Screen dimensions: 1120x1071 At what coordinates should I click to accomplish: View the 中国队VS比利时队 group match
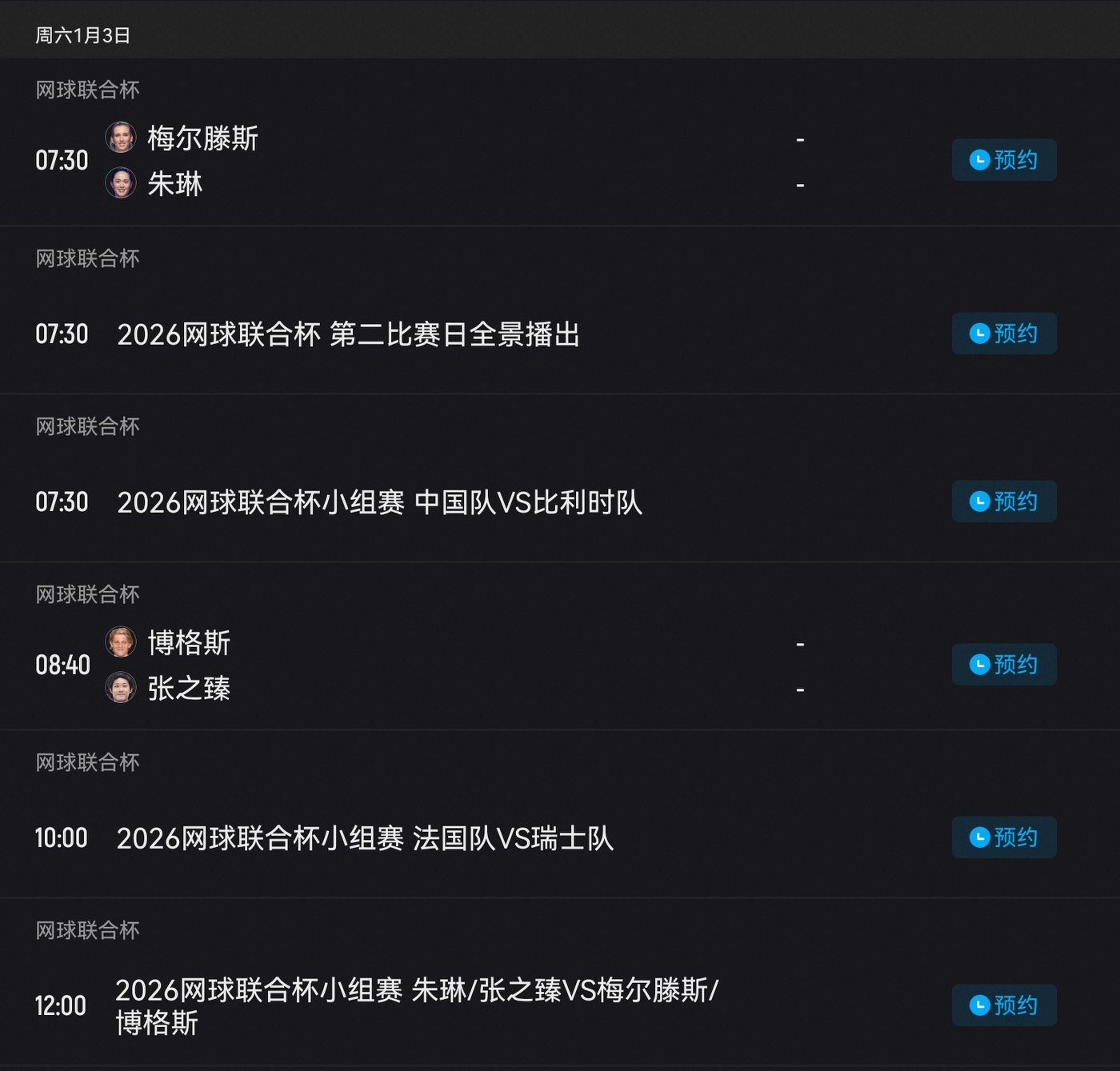(380, 502)
